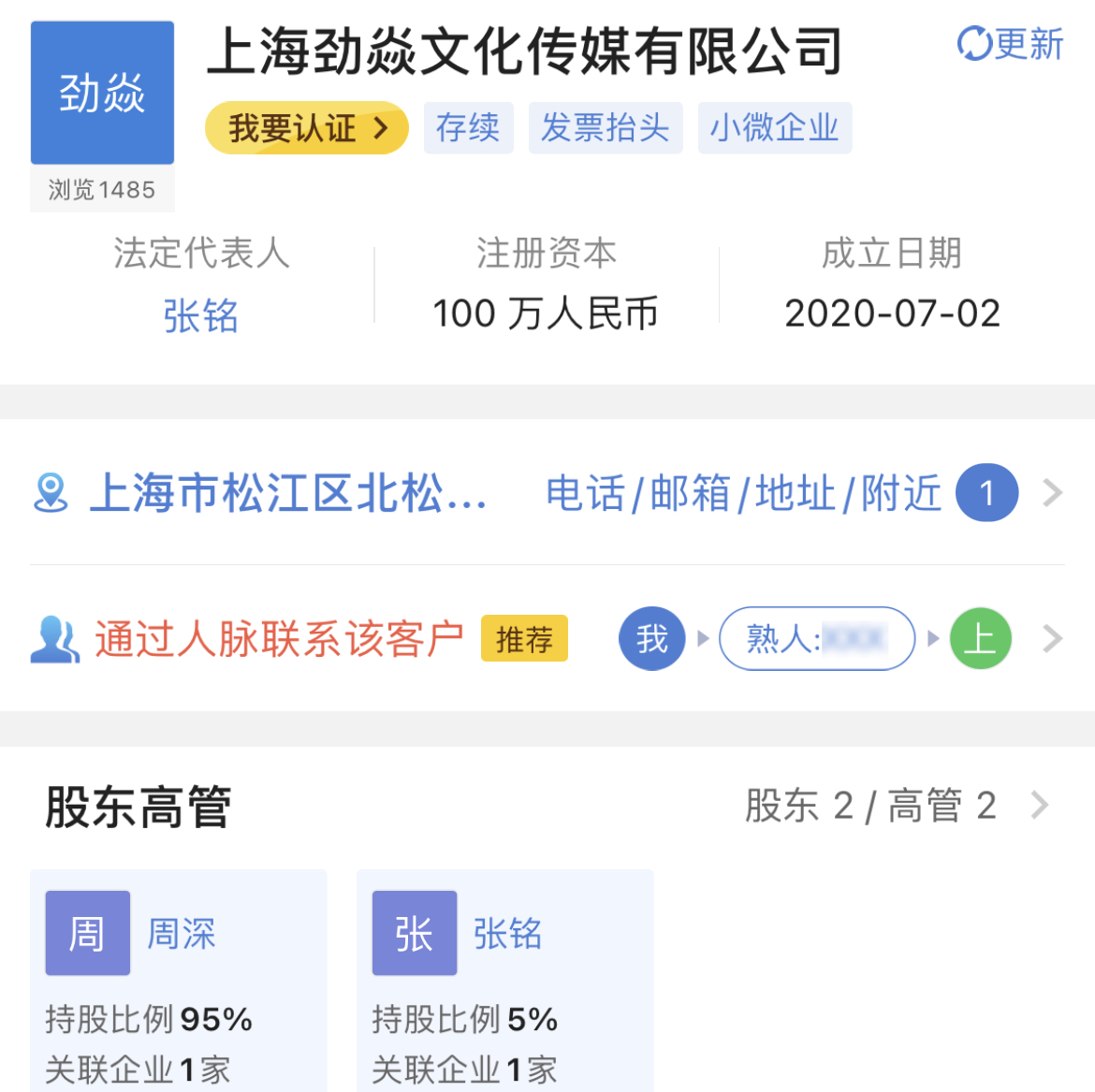Open 张铭's shareholder card with 5% stake
Viewport: 1095px width, 1092px height.
click(x=504, y=978)
